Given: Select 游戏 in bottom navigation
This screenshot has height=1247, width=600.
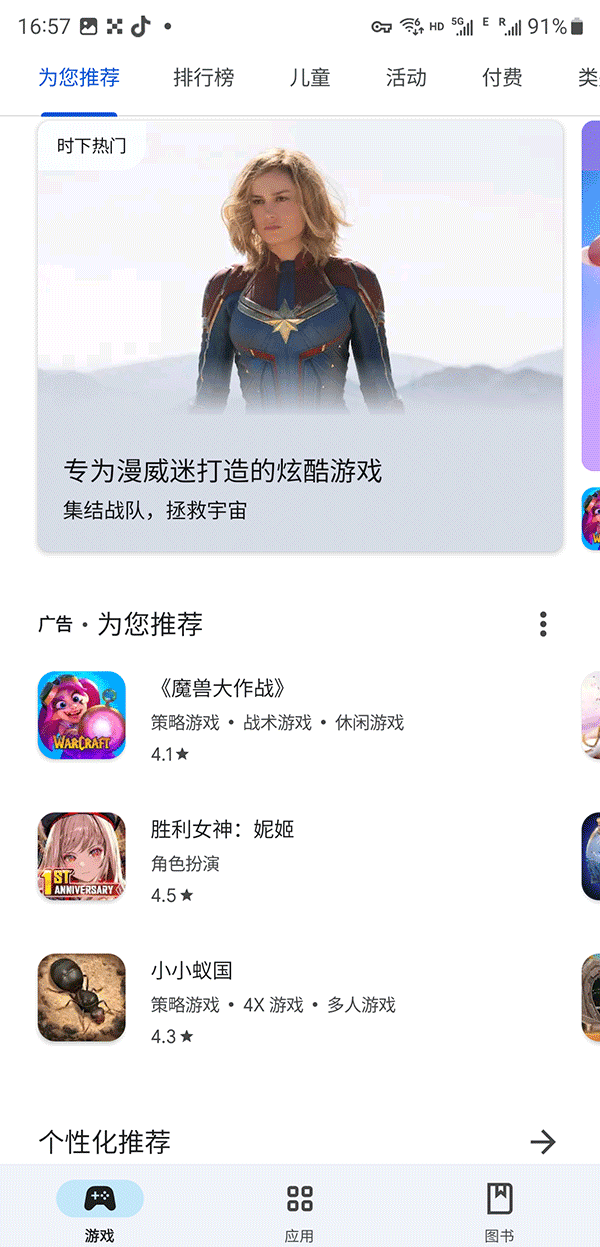Looking at the screenshot, I should coord(99,1211).
